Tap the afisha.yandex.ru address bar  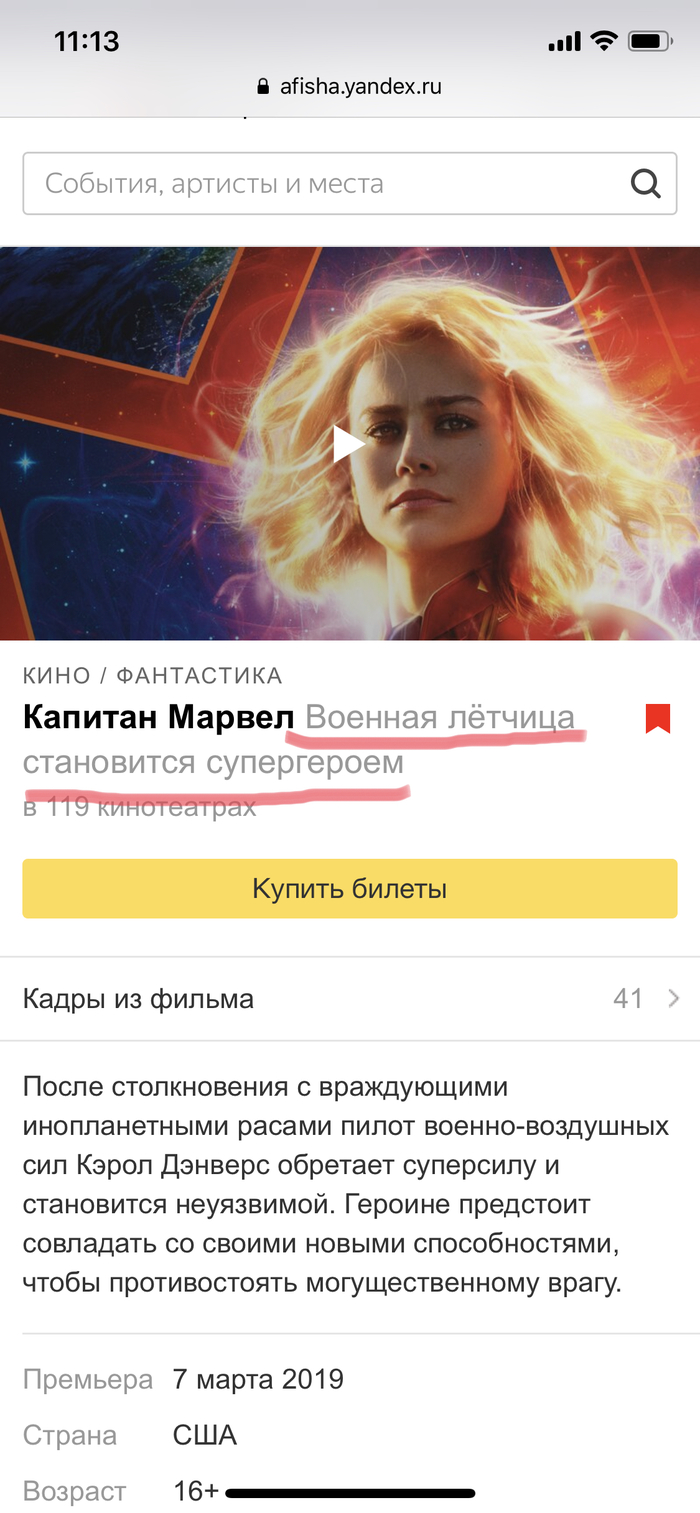(349, 87)
